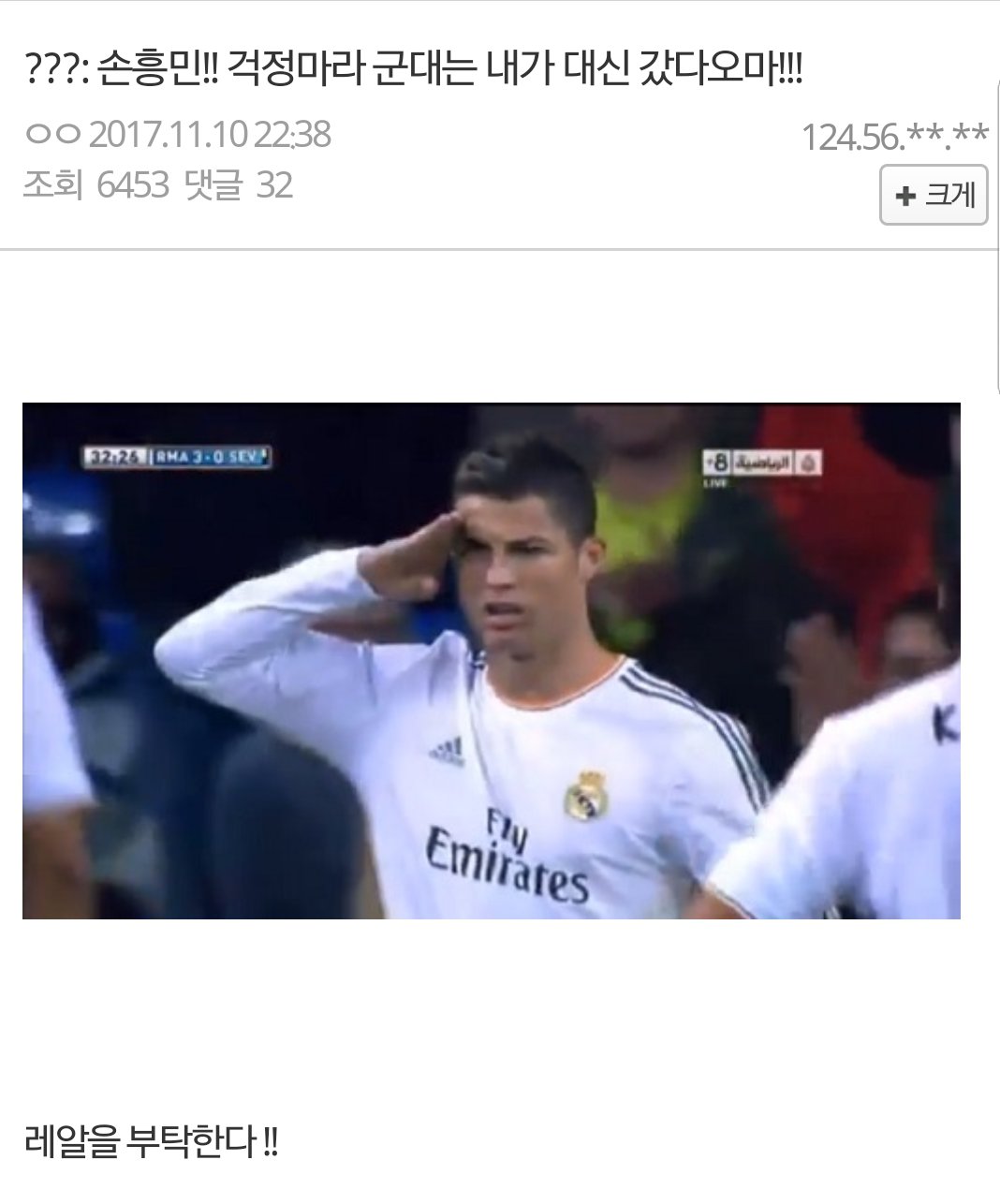
Task: Tap the '크게' enlarge text button
Action: point(934,195)
